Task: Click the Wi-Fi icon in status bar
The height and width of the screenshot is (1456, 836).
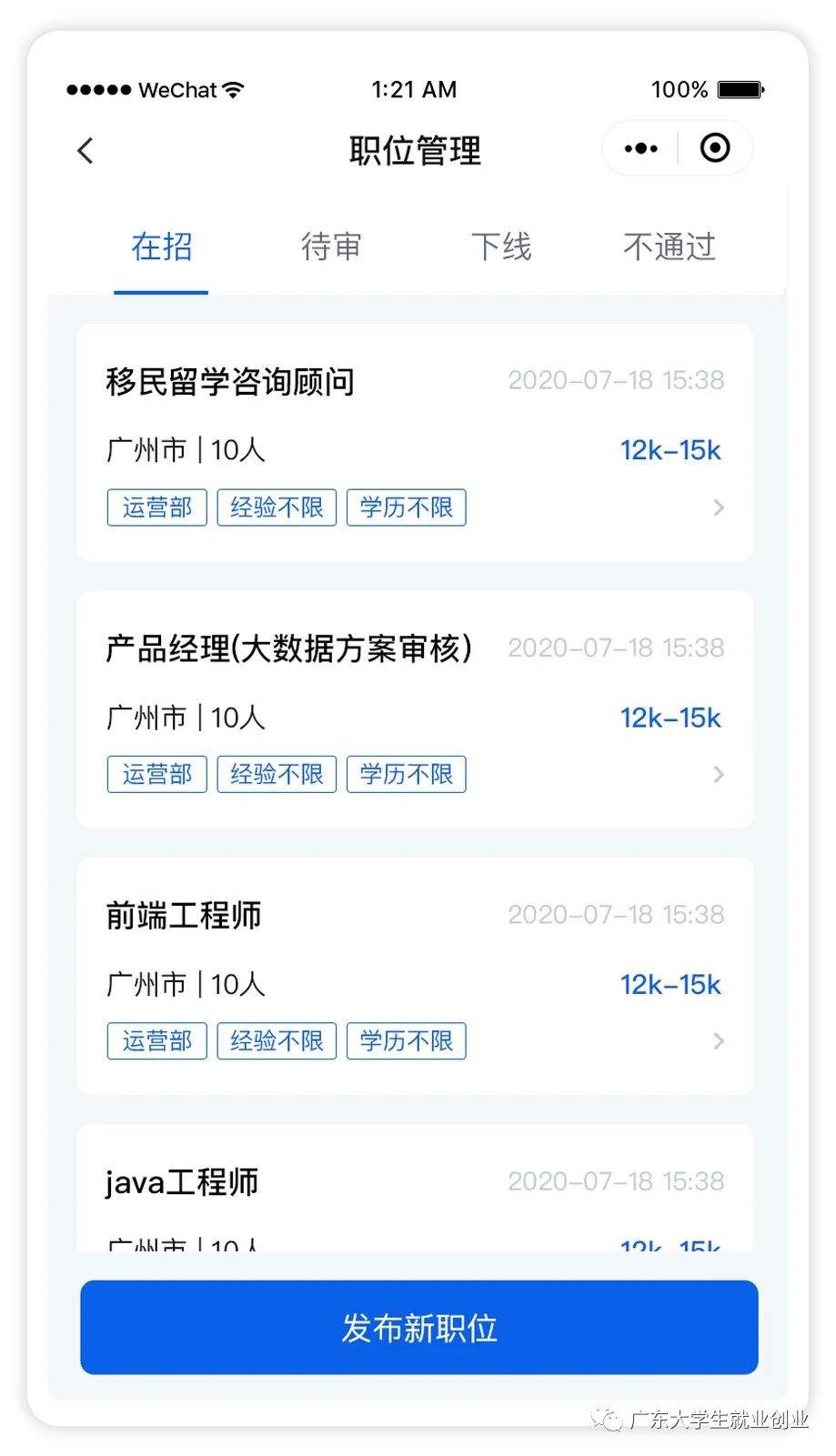Action: click(x=233, y=88)
